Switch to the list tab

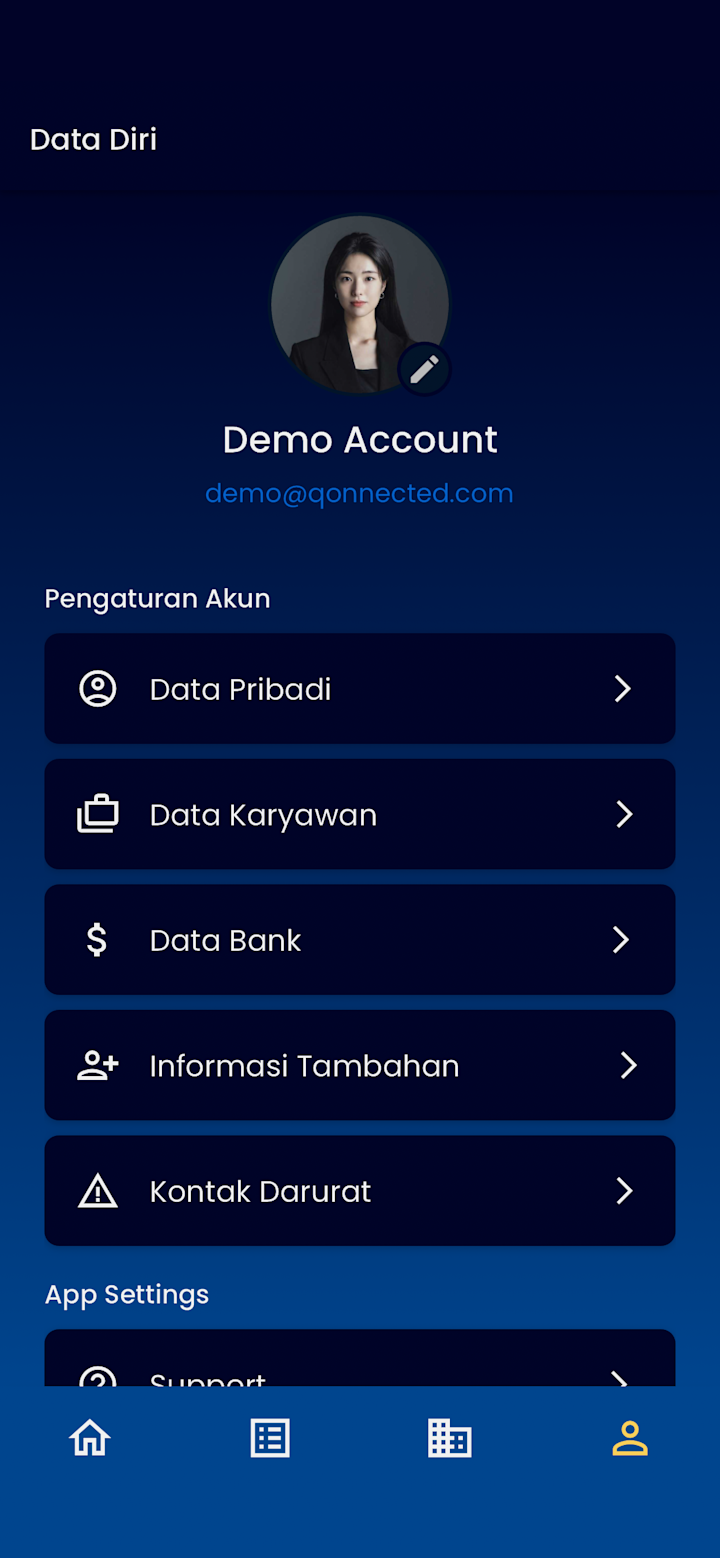click(x=270, y=1439)
